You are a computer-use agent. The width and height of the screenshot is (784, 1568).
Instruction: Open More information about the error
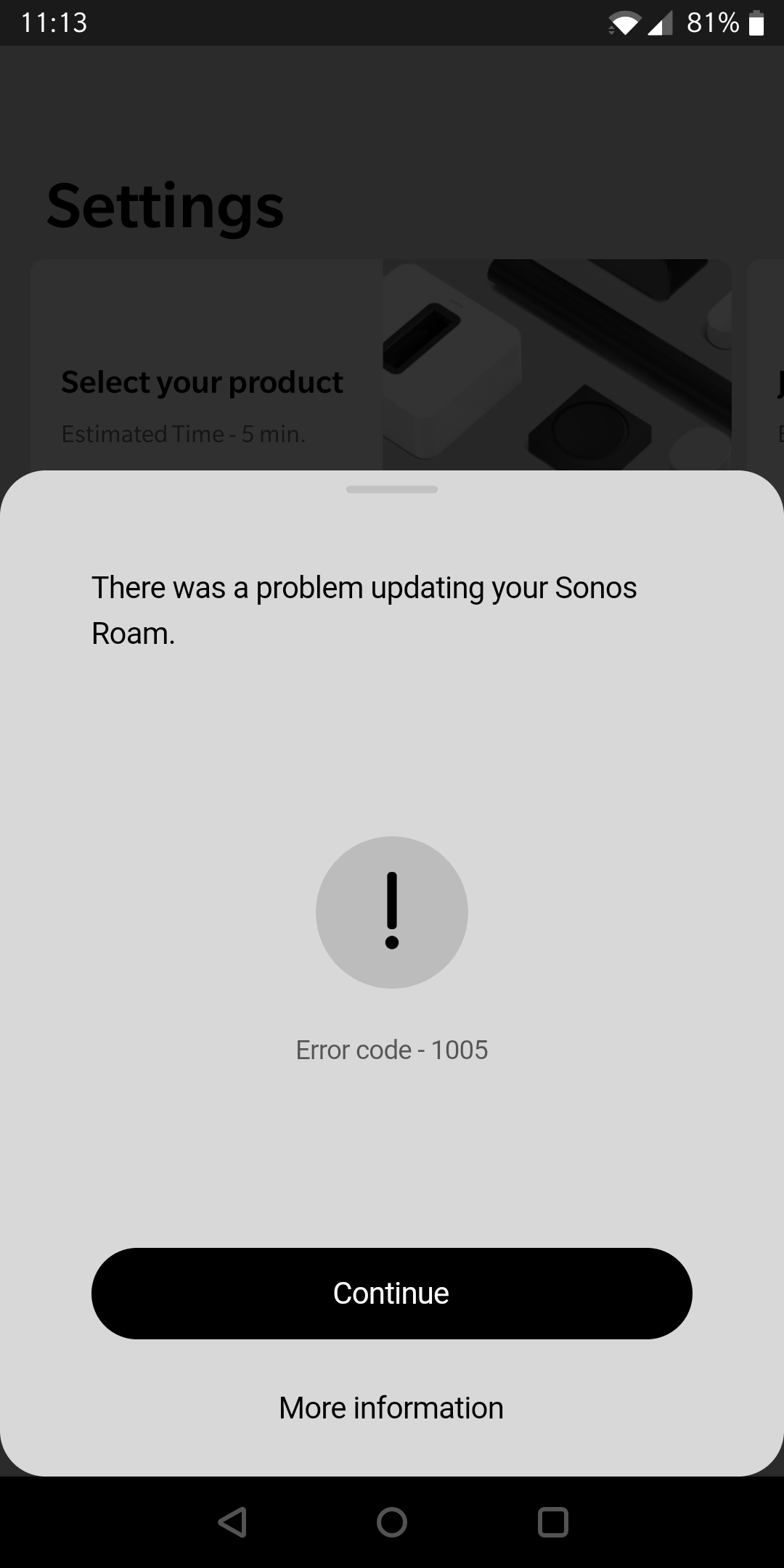[x=391, y=1408]
